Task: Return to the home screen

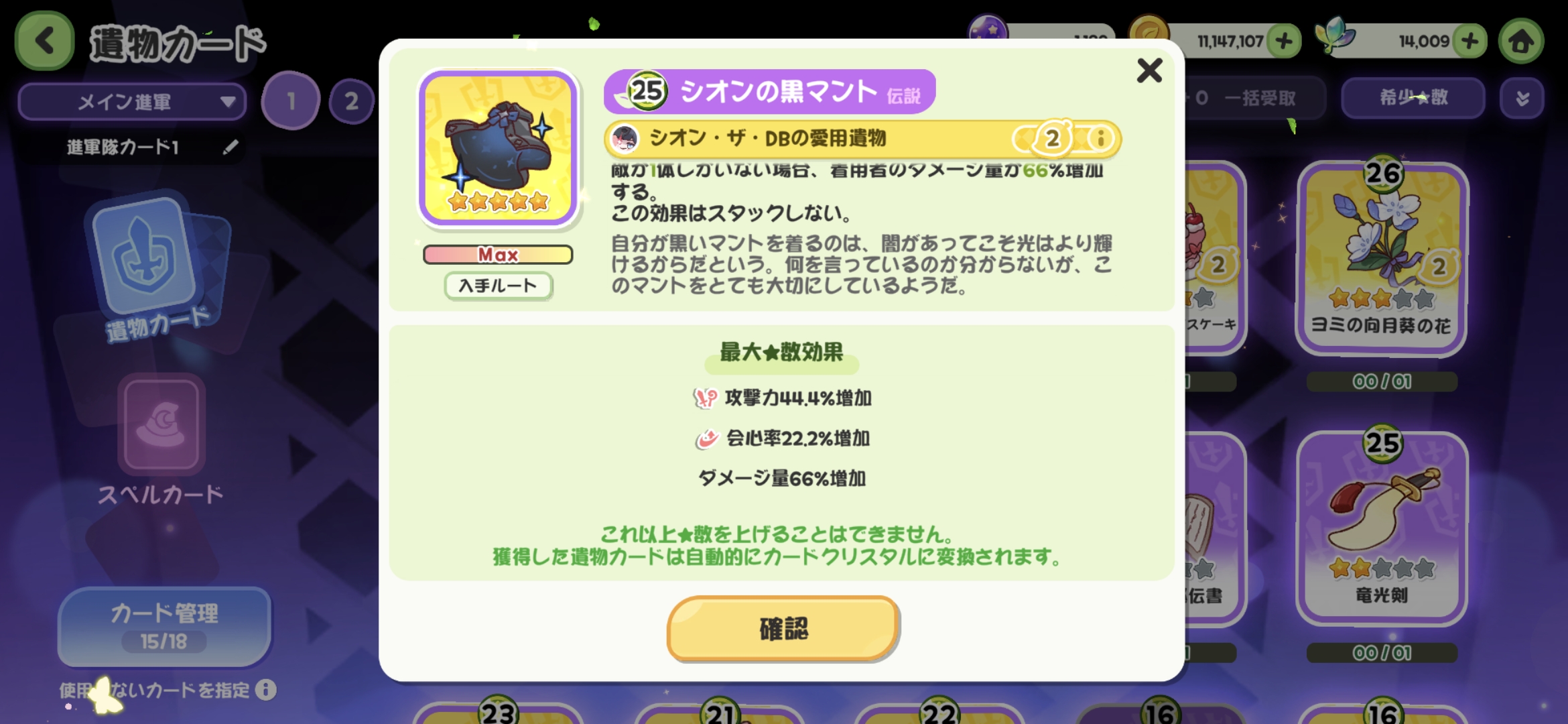Action: (1521, 42)
